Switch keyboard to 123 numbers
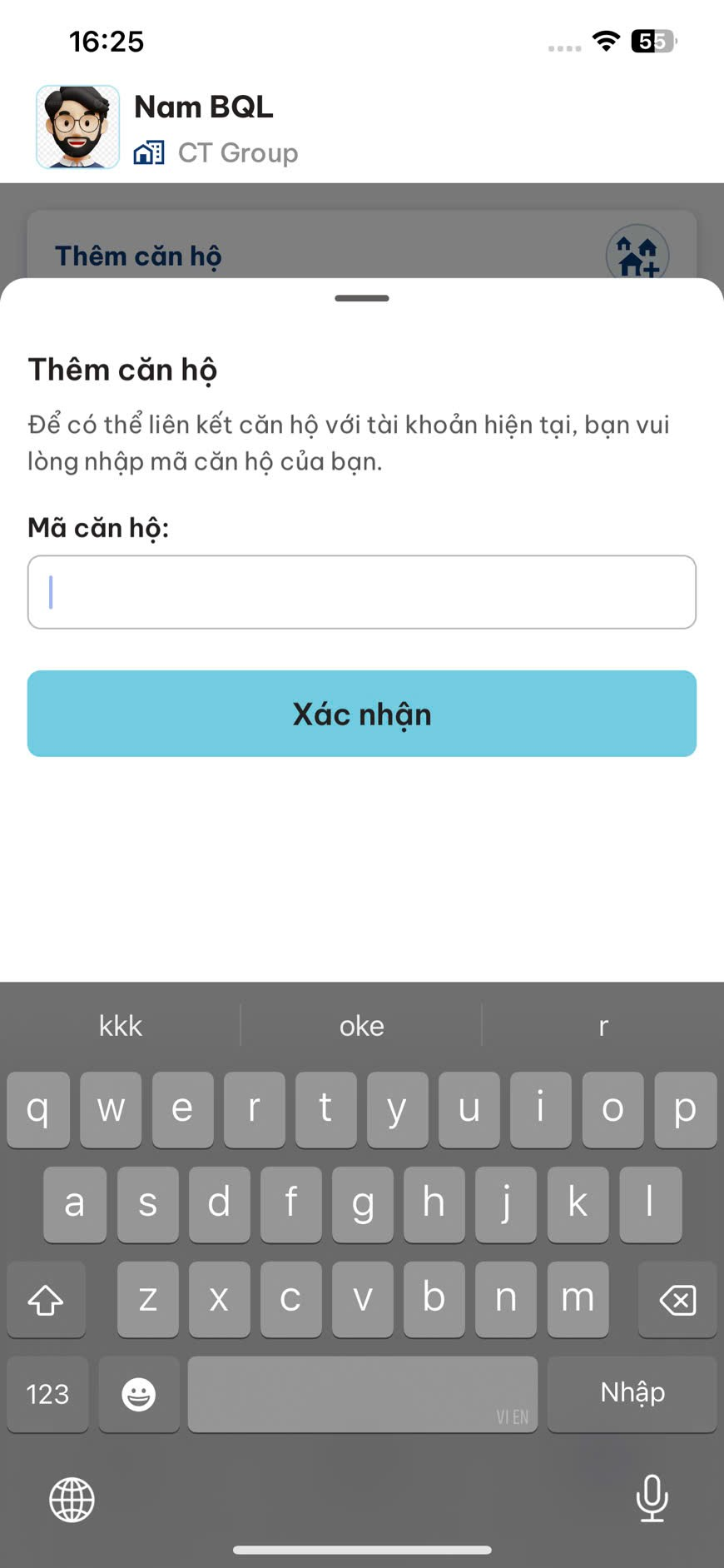Screen dimensions: 724x1568 point(47,1394)
